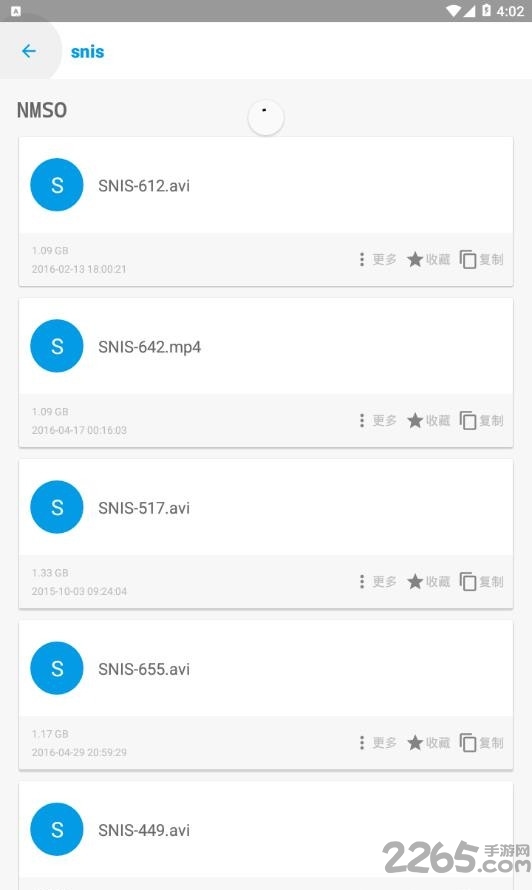Copy SNIS-655.avi with 复制
The height and width of the screenshot is (890, 532).
tap(481, 743)
